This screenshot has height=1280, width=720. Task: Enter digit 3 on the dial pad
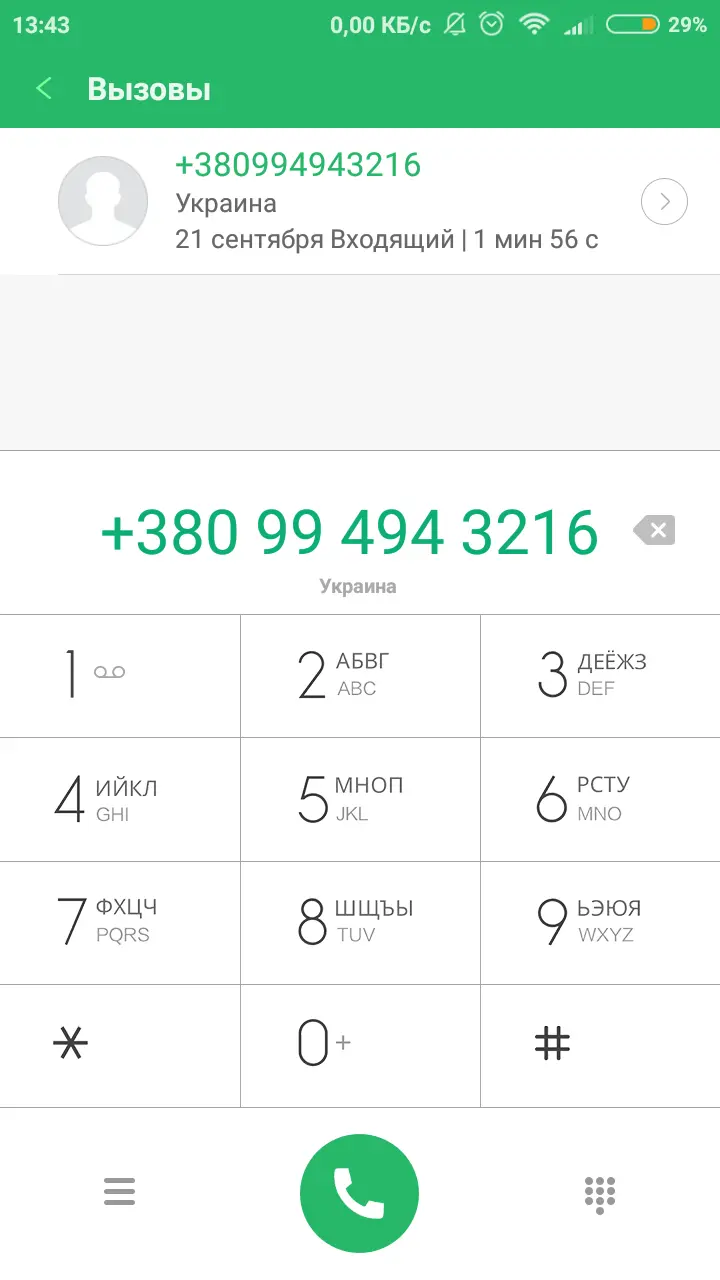tap(600, 675)
